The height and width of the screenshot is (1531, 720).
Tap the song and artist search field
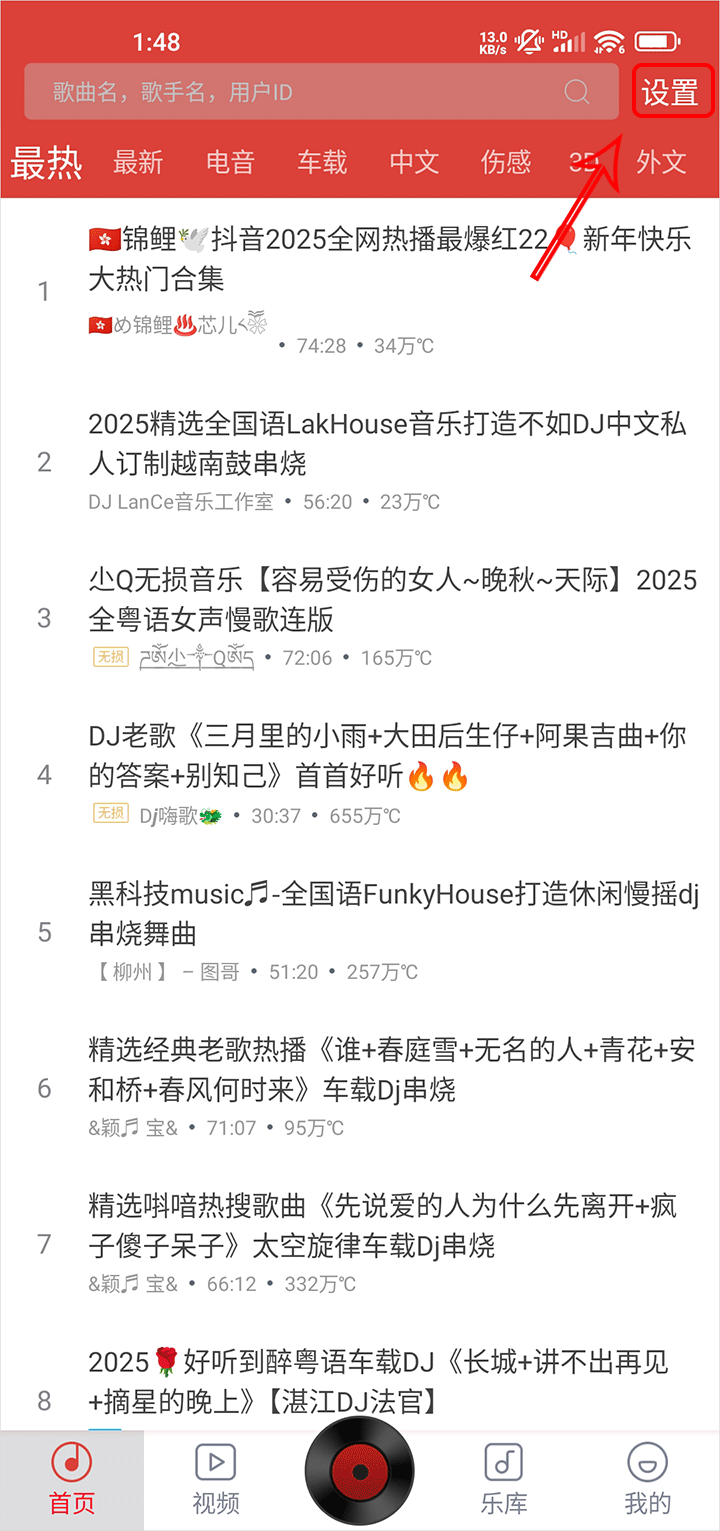pyautogui.click(x=321, y=92)
